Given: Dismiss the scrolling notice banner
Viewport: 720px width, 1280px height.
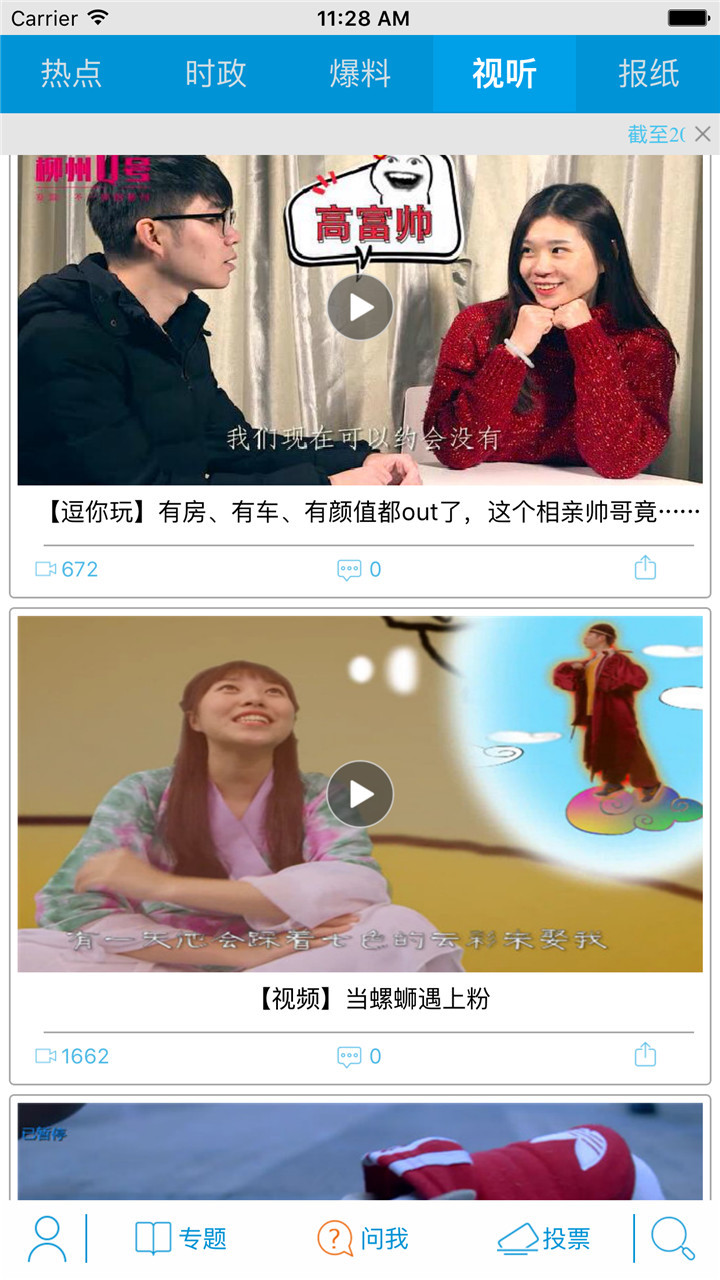Looking at the screenshot, I should [x=703, y=134].
